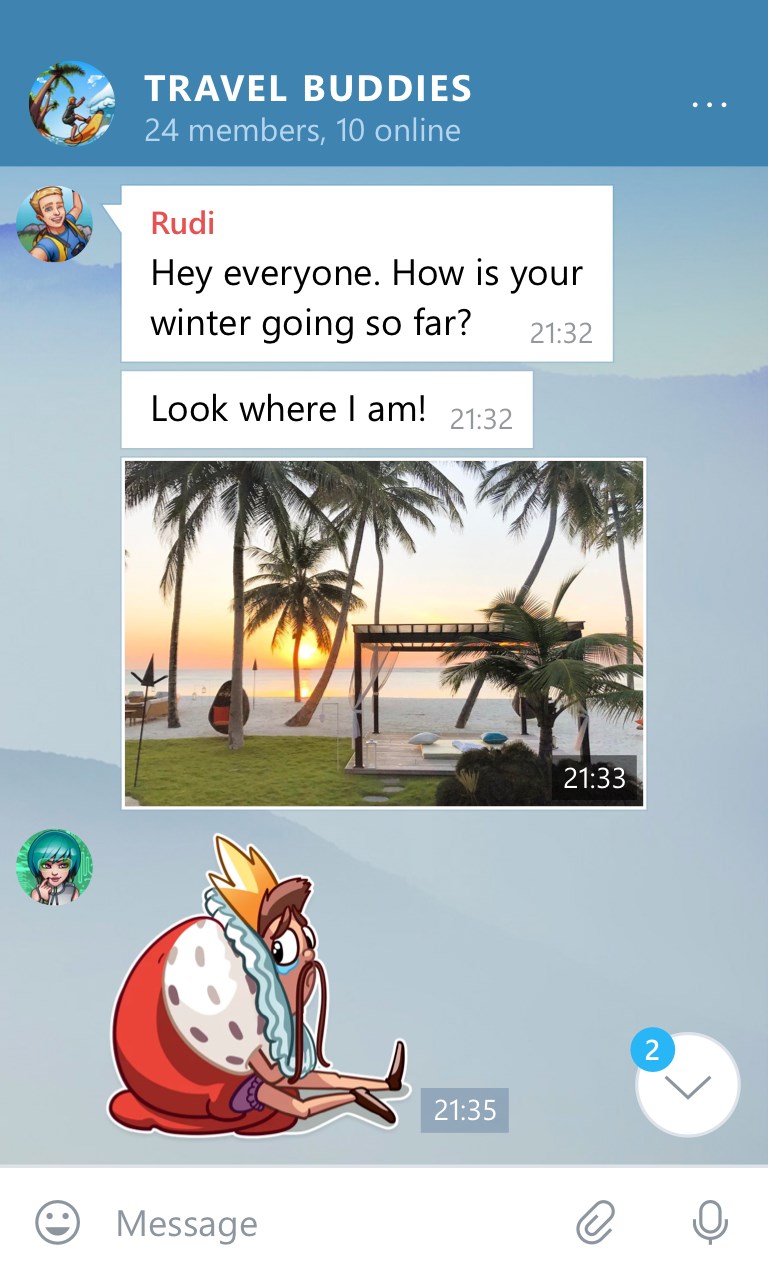The height and width of the screenshot is (1280, 768).
Task: Open the beach sunset photo
Action: click(x=384, y=633)
